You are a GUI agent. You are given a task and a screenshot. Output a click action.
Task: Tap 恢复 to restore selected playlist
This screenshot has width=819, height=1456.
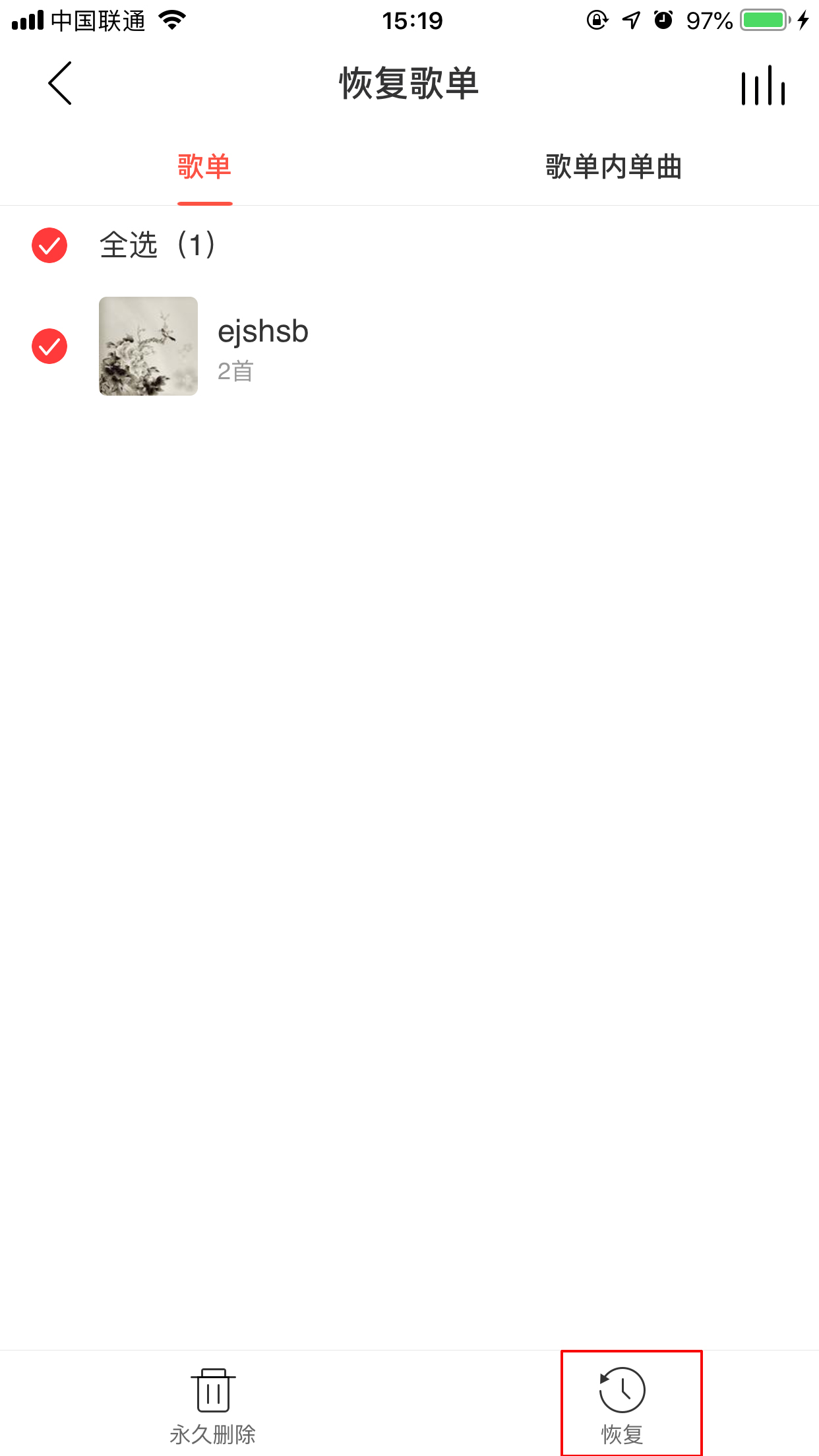coord(622,1405)
